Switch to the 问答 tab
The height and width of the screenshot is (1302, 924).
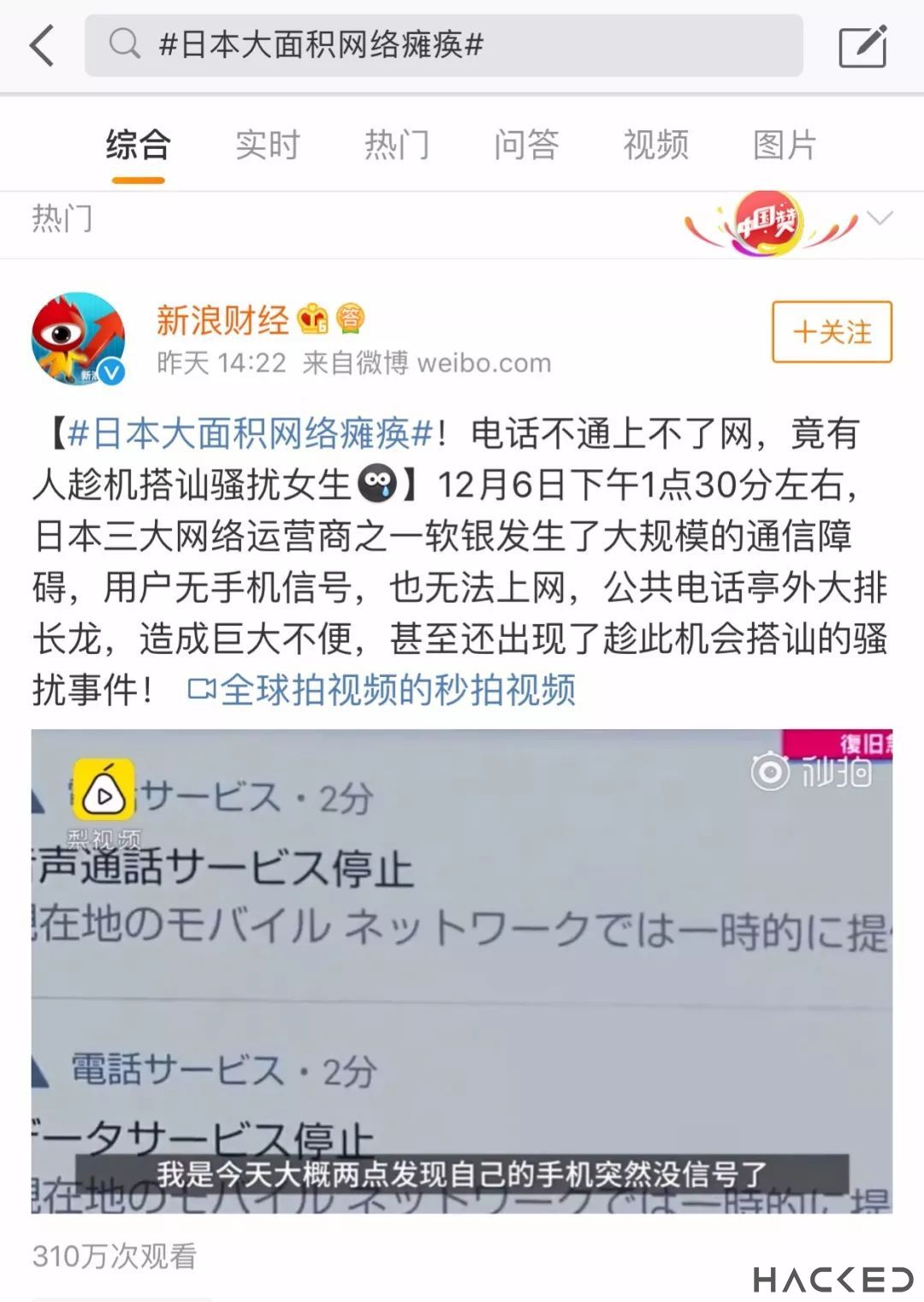(x=526, y=145)
